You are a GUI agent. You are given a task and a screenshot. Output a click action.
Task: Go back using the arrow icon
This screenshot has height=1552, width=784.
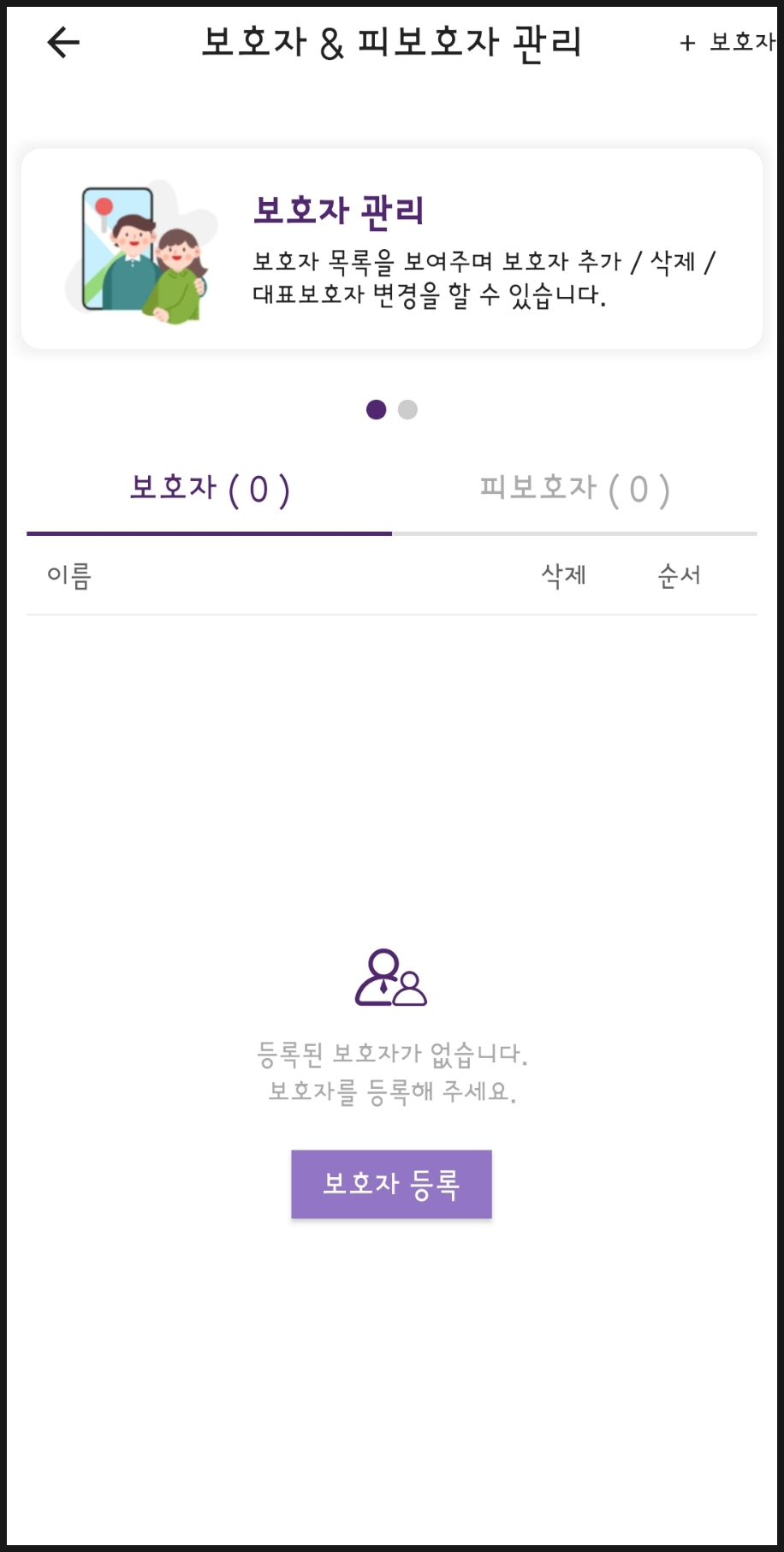coord(63,42)
